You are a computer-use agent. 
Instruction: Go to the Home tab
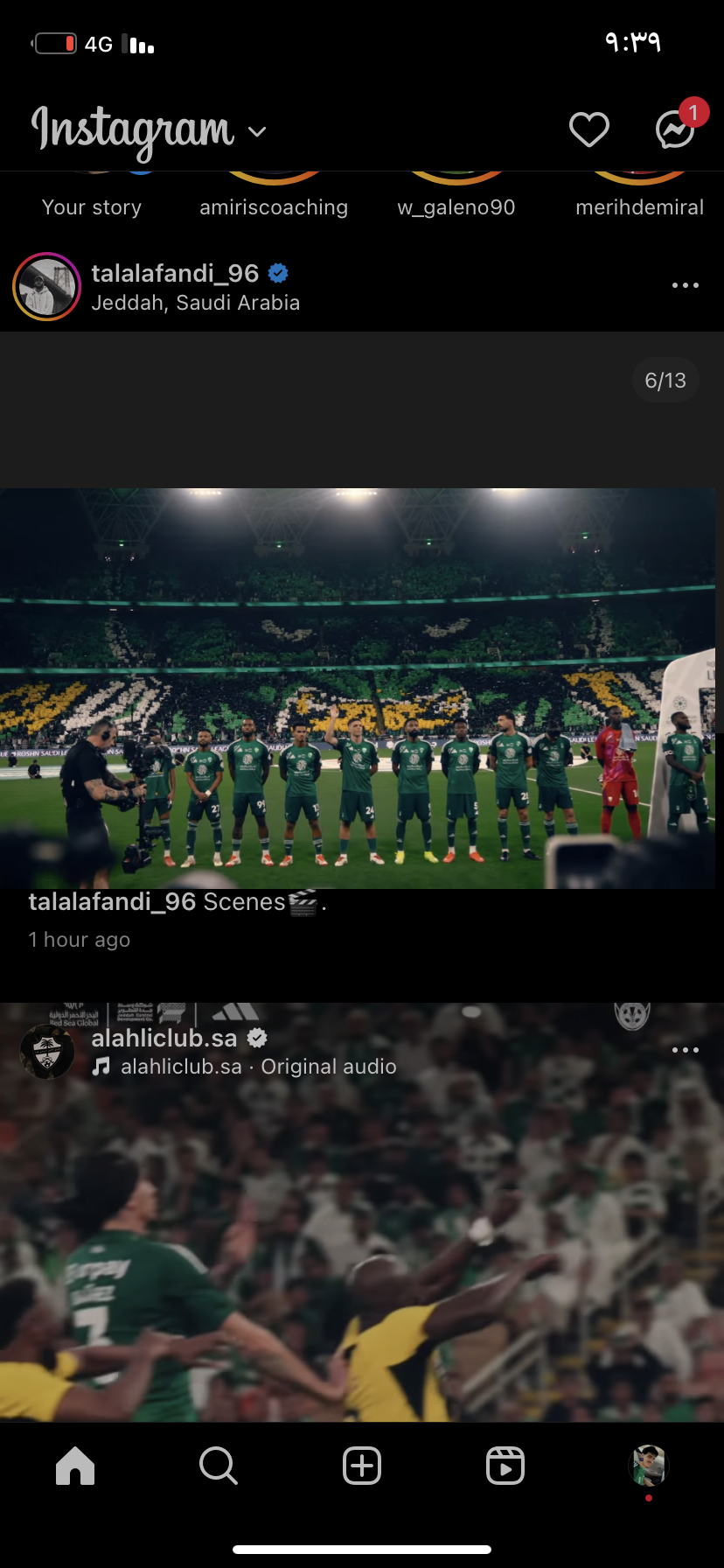[x=75, y=1466]
